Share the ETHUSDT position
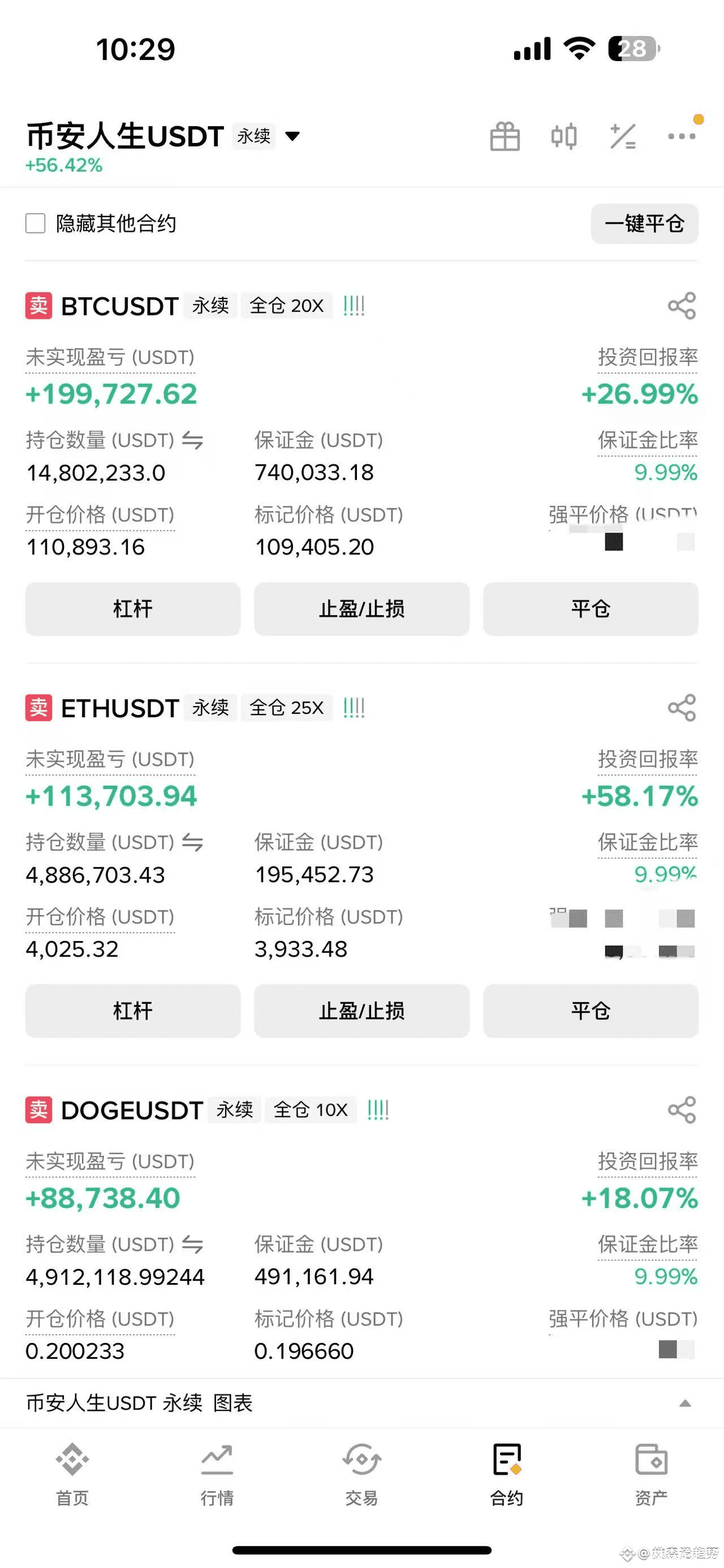This screenshot has height=1568, width=724. coord(682,707)
